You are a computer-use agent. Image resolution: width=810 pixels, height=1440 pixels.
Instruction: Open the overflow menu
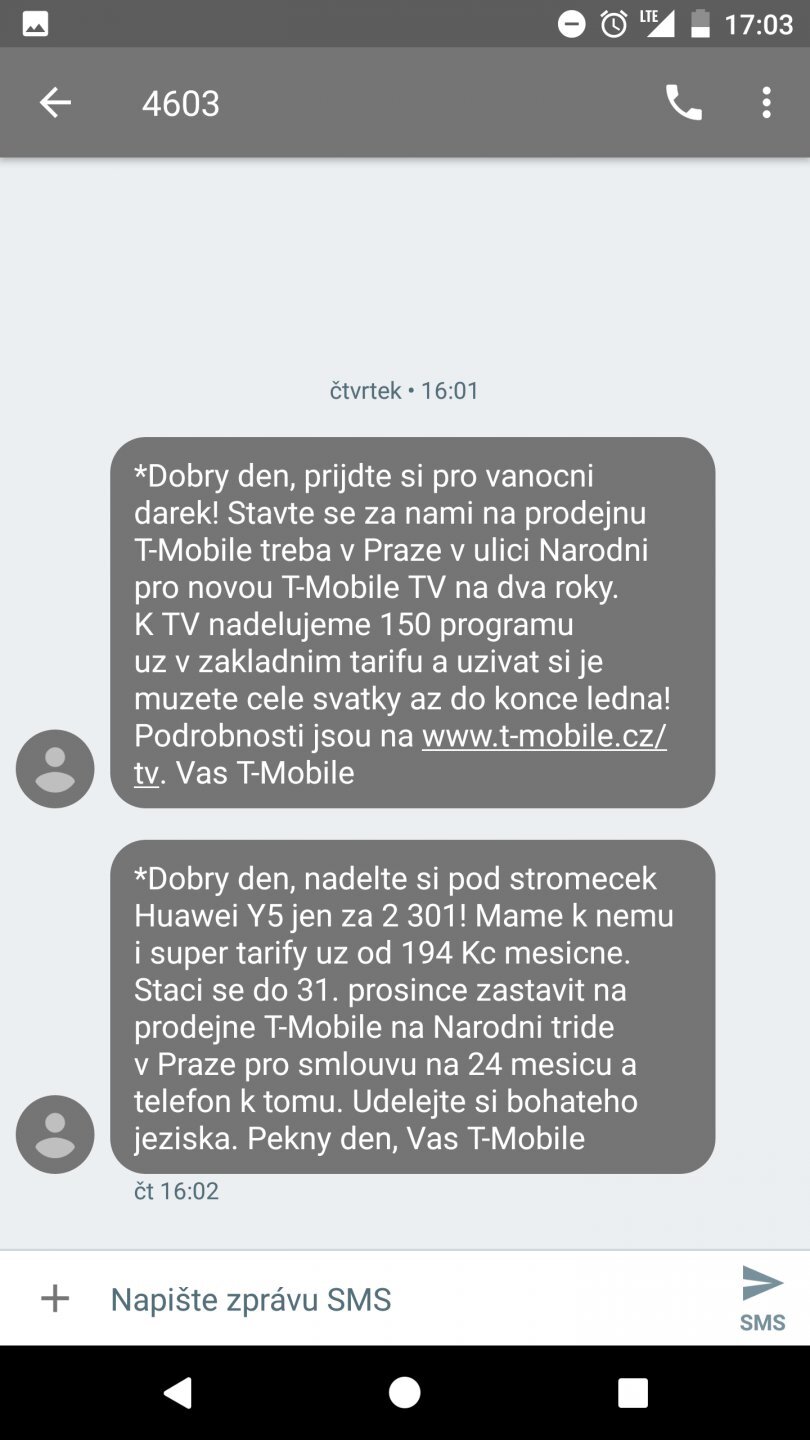coord(766,102)
